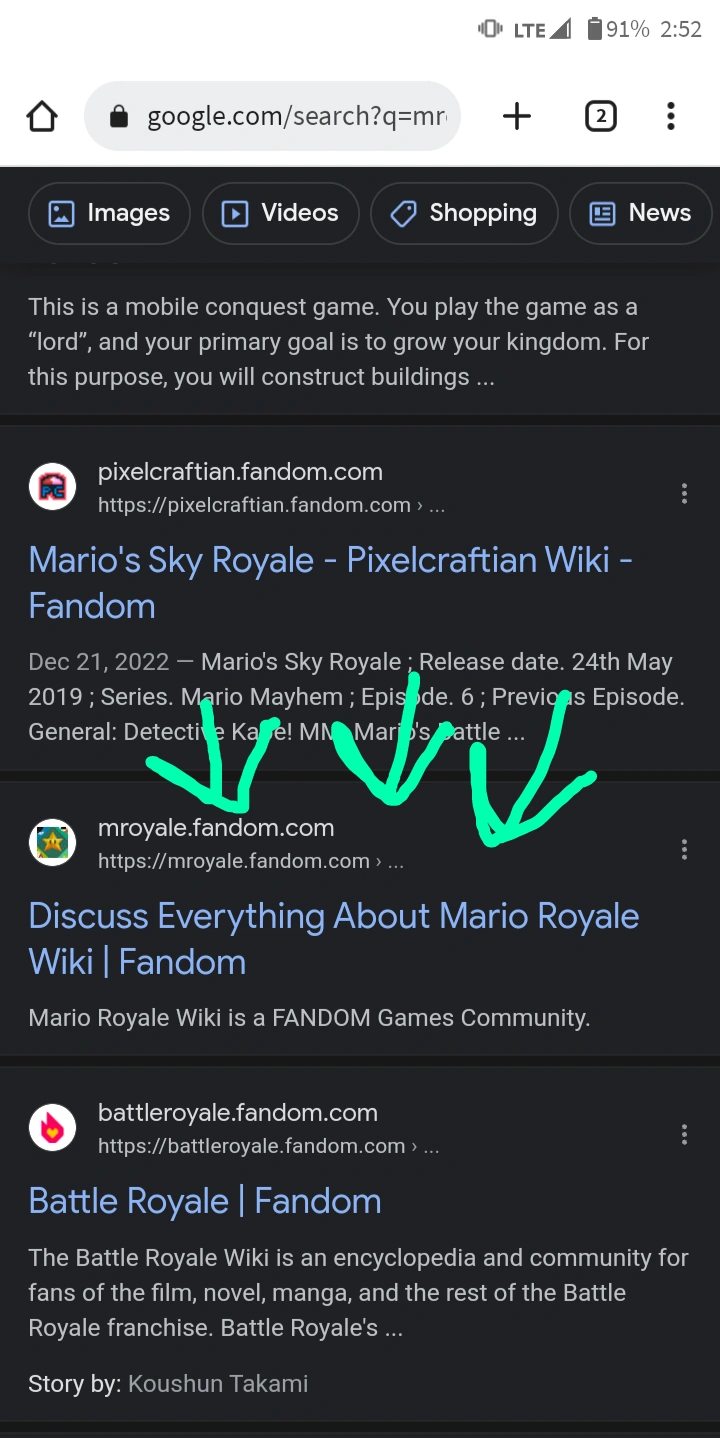Click the Battle Royale flame favicon
The image size is (720, 1438).
pyautogui.click(x=52, y=1127)
